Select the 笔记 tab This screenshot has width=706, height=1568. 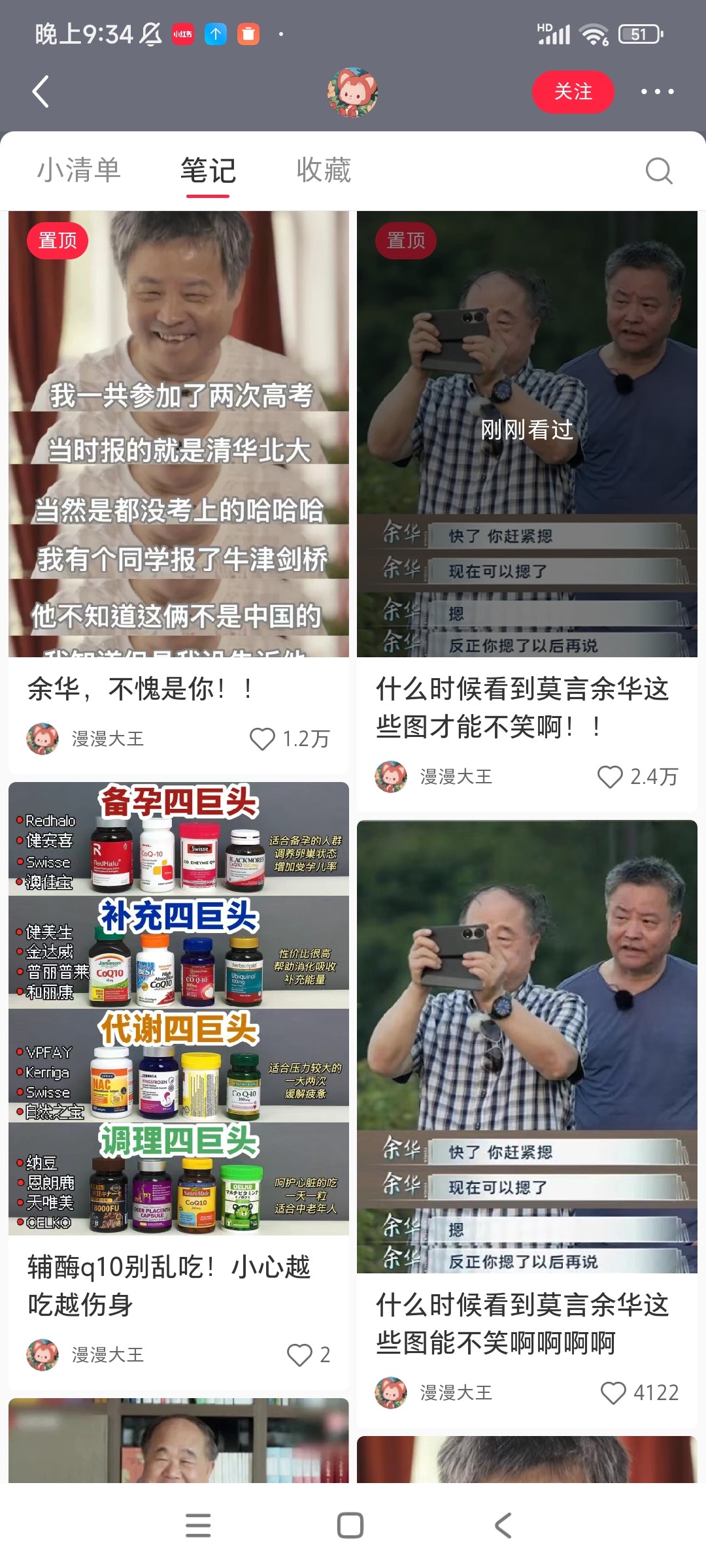[x=208, y=170]
